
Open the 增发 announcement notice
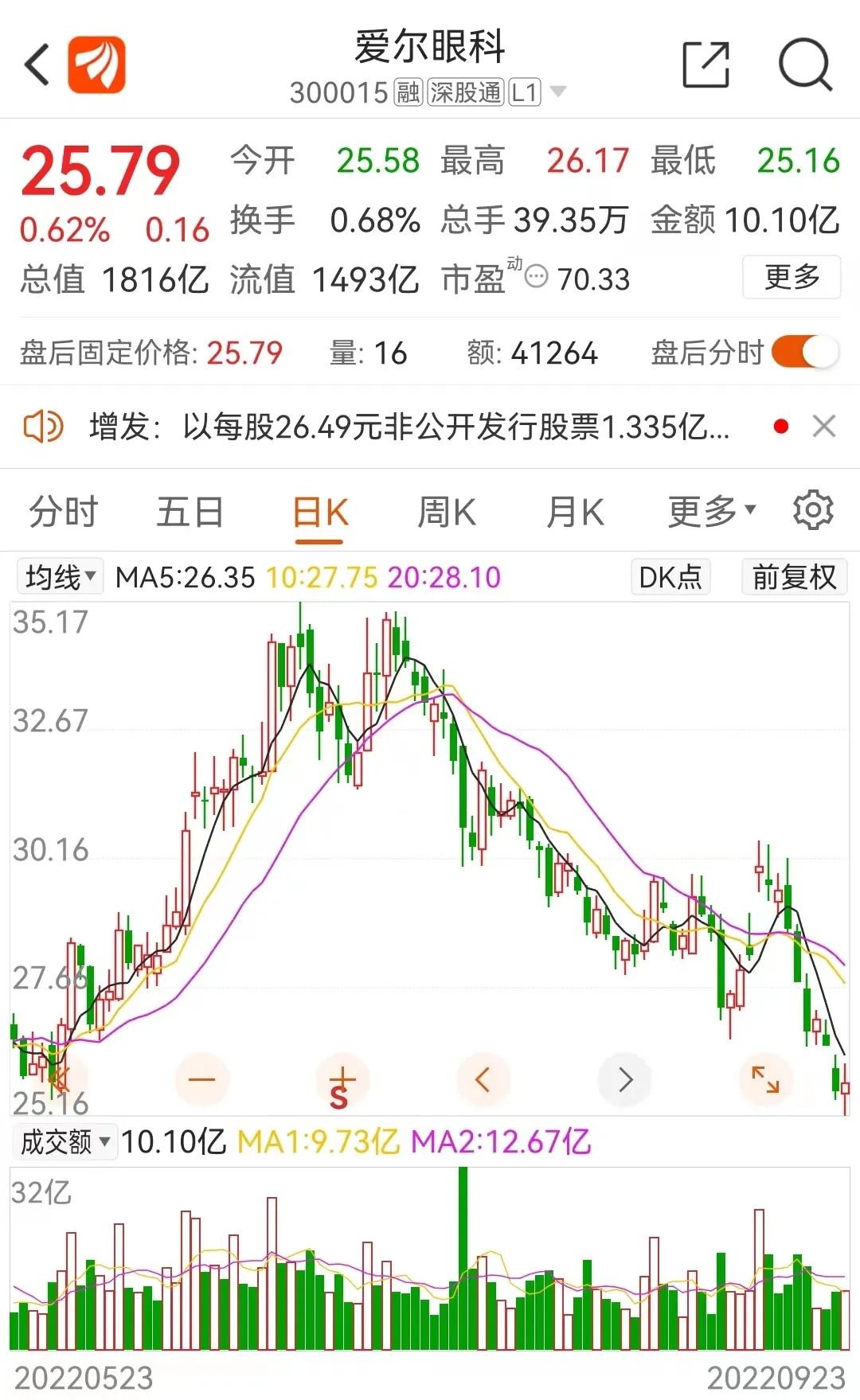click(x=409, y=427)
